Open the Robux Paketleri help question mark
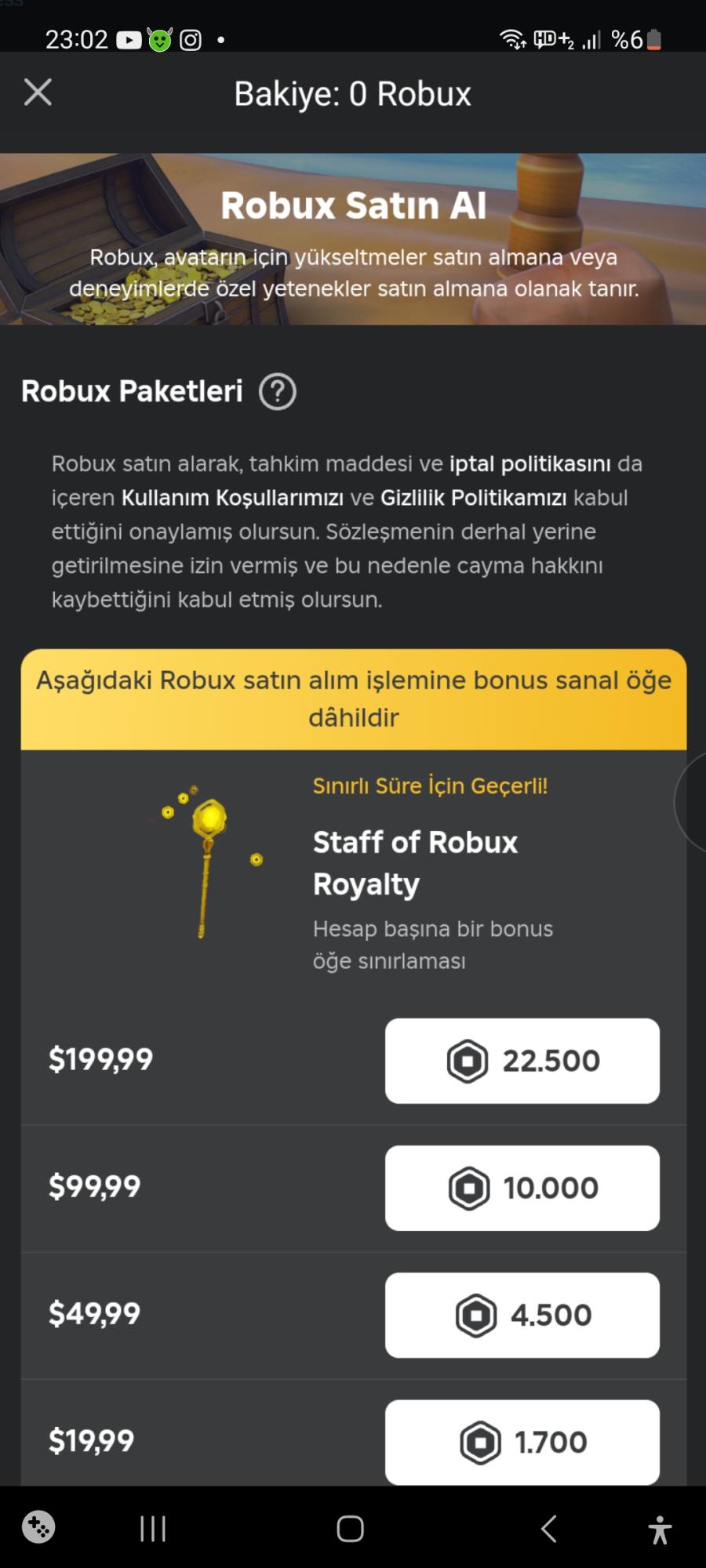This screenshot has height=1568, width=706. click(x=278, y=390)
